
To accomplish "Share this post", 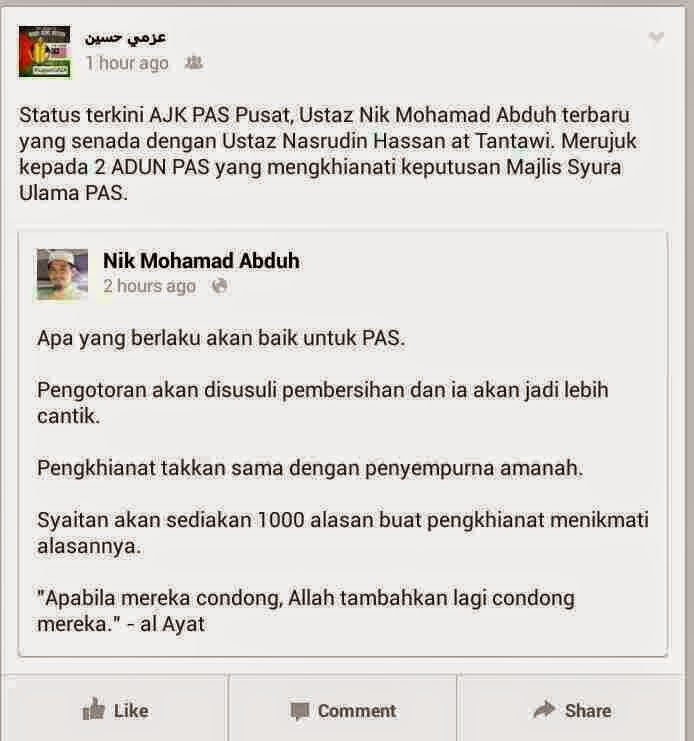I will click(x=573, y=710).
